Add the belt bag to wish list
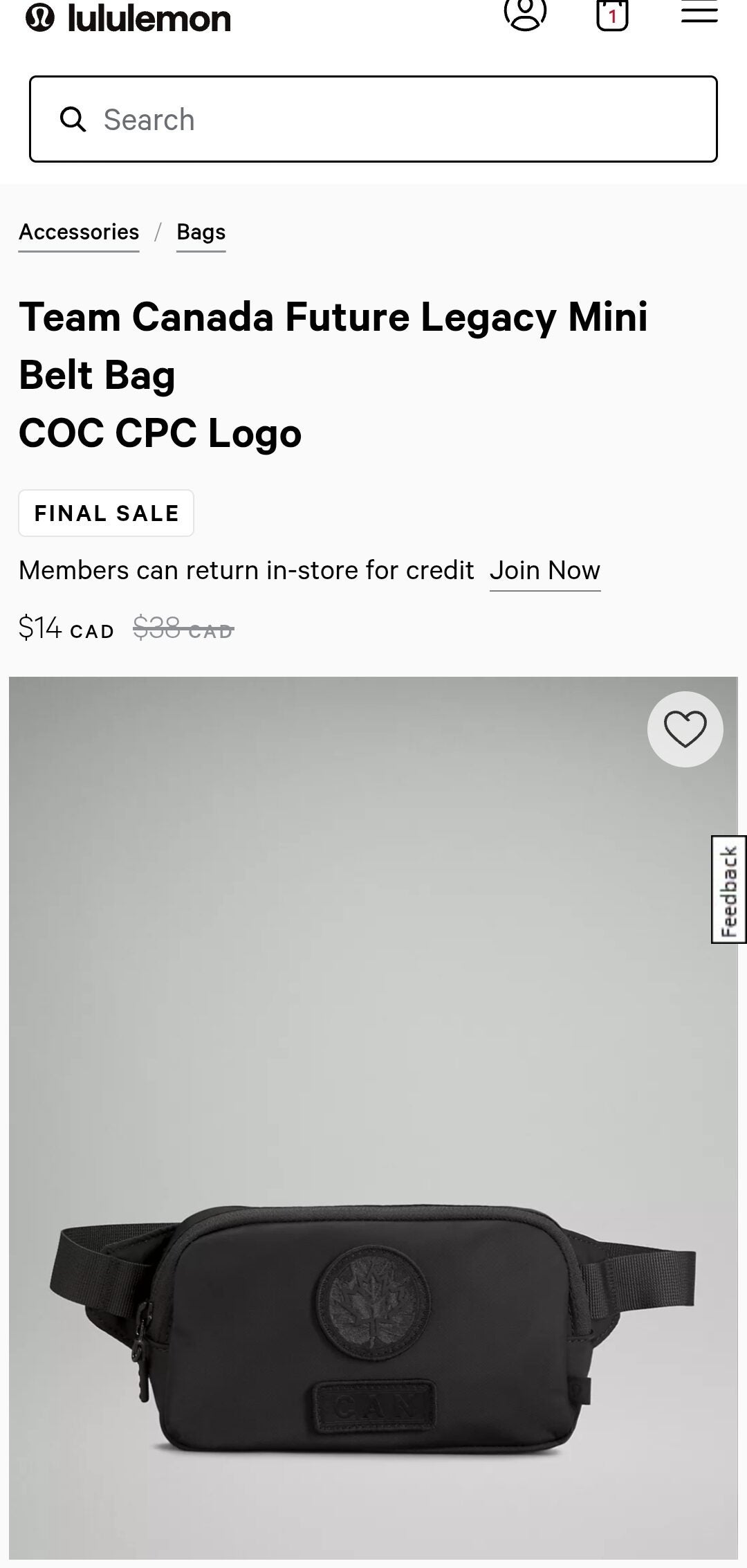The height and width of the screenshot is (1568, 747). [685, 729]
